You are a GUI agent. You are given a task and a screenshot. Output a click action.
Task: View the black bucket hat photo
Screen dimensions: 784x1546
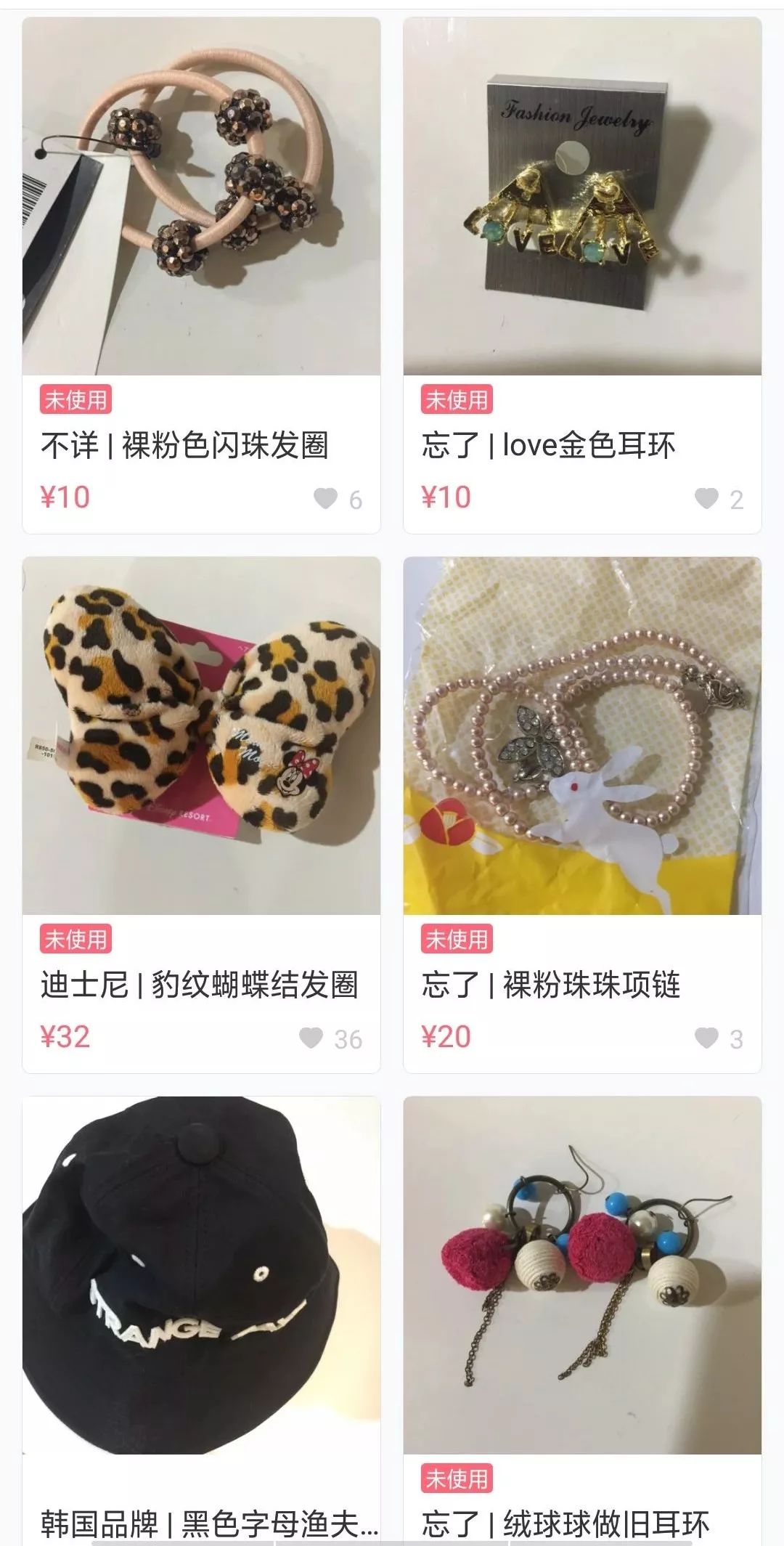201,1293
